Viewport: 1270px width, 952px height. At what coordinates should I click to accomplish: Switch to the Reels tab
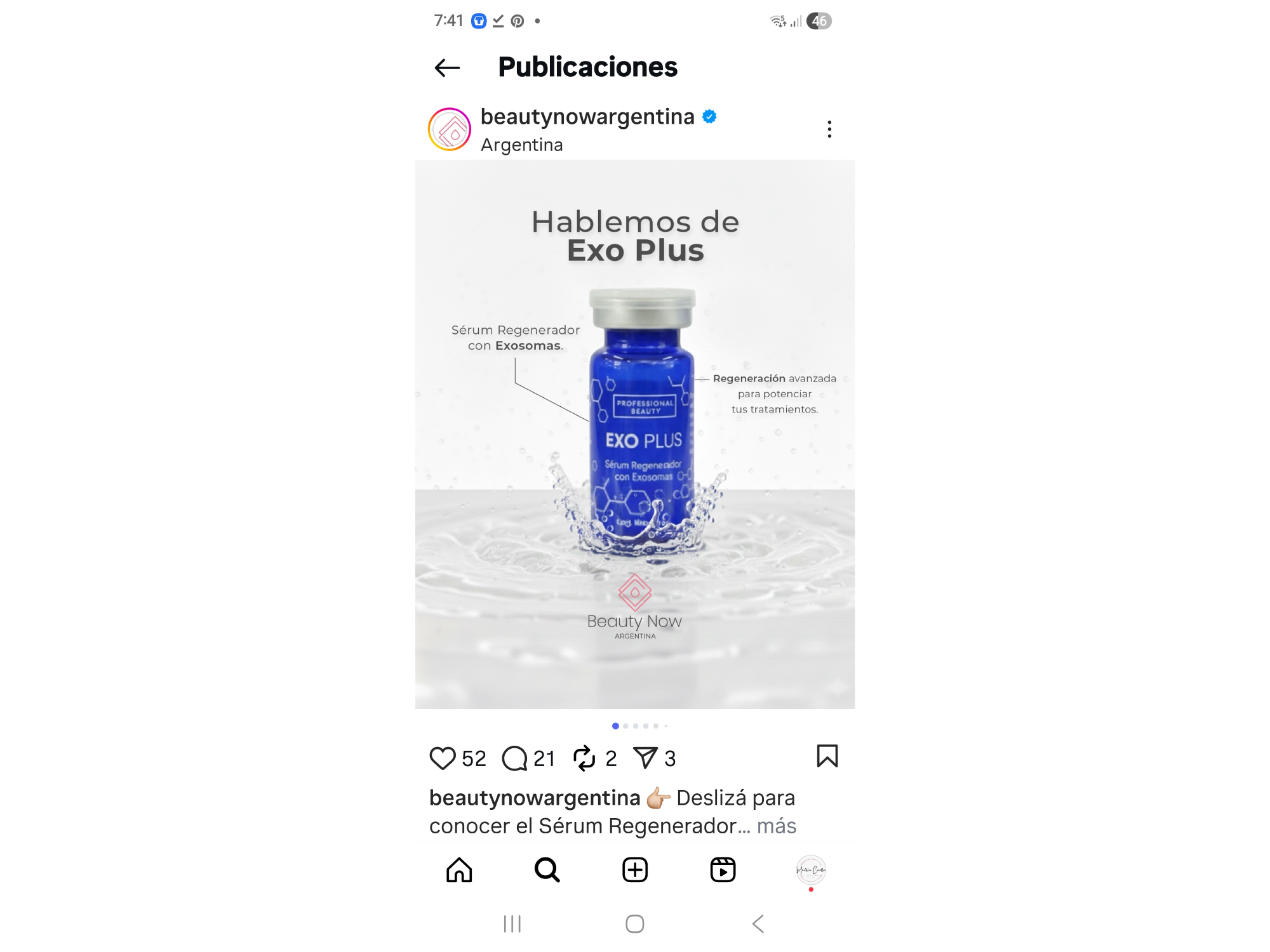(x=723, y=870)
